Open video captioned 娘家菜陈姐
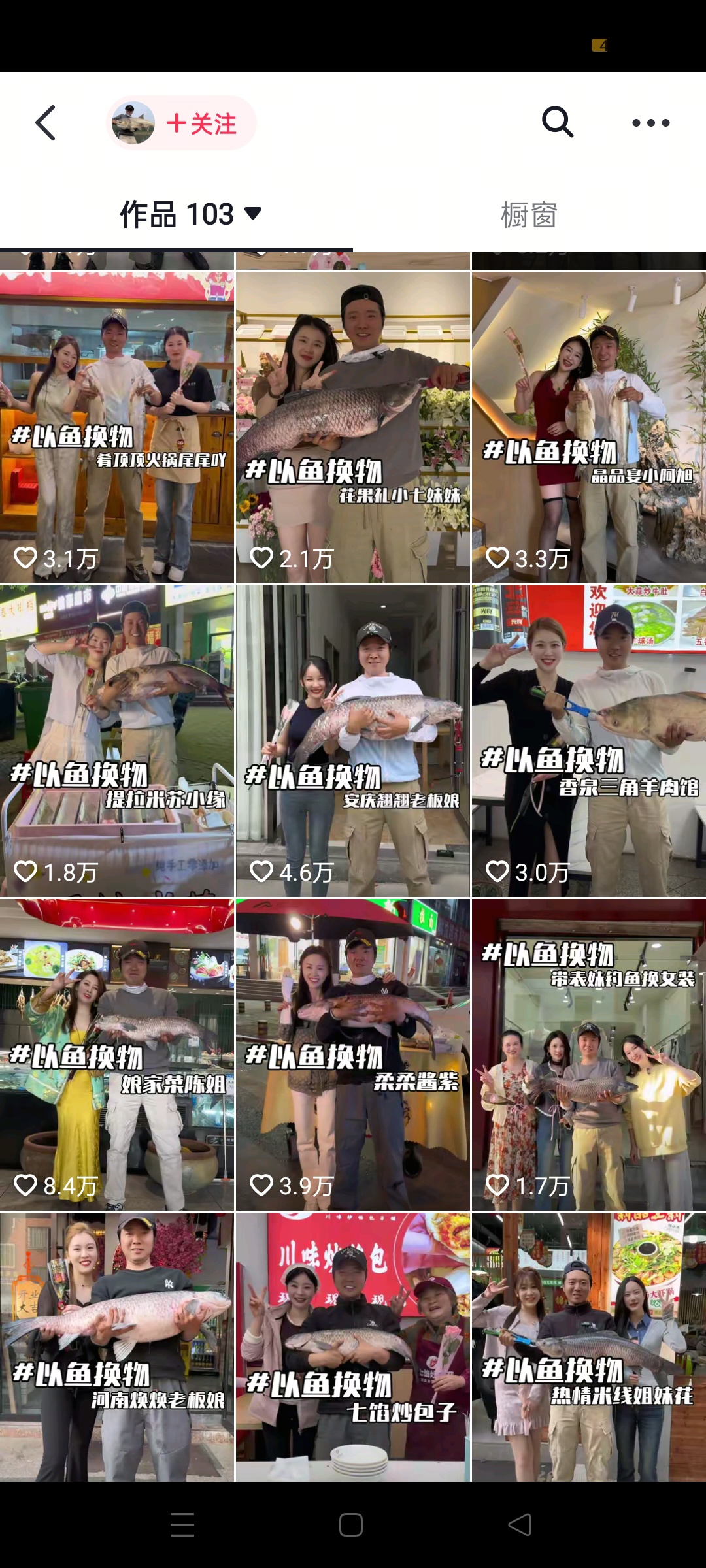 click(x=117, y=1054)
